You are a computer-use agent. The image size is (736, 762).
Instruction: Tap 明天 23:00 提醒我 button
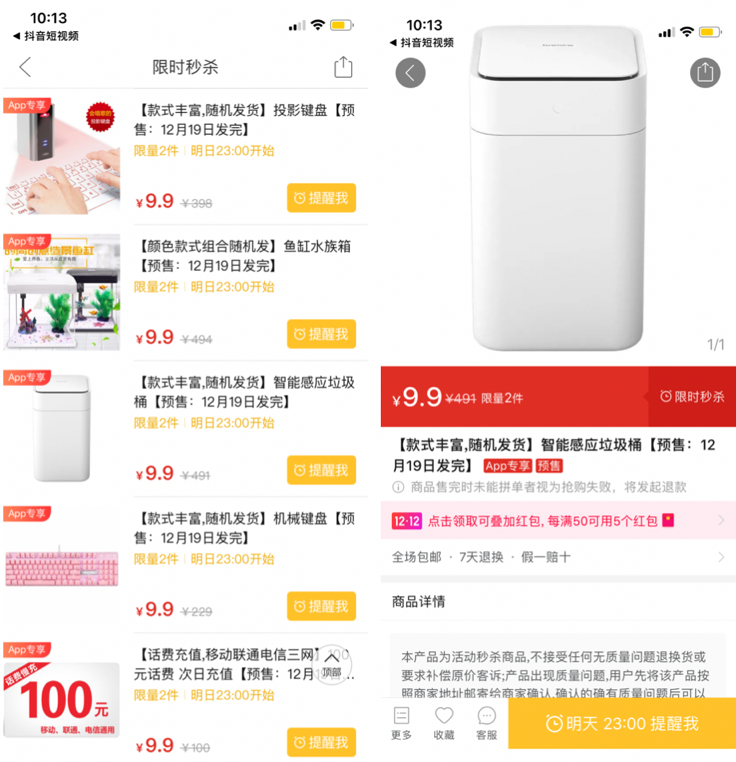click(x=621, y=723)
